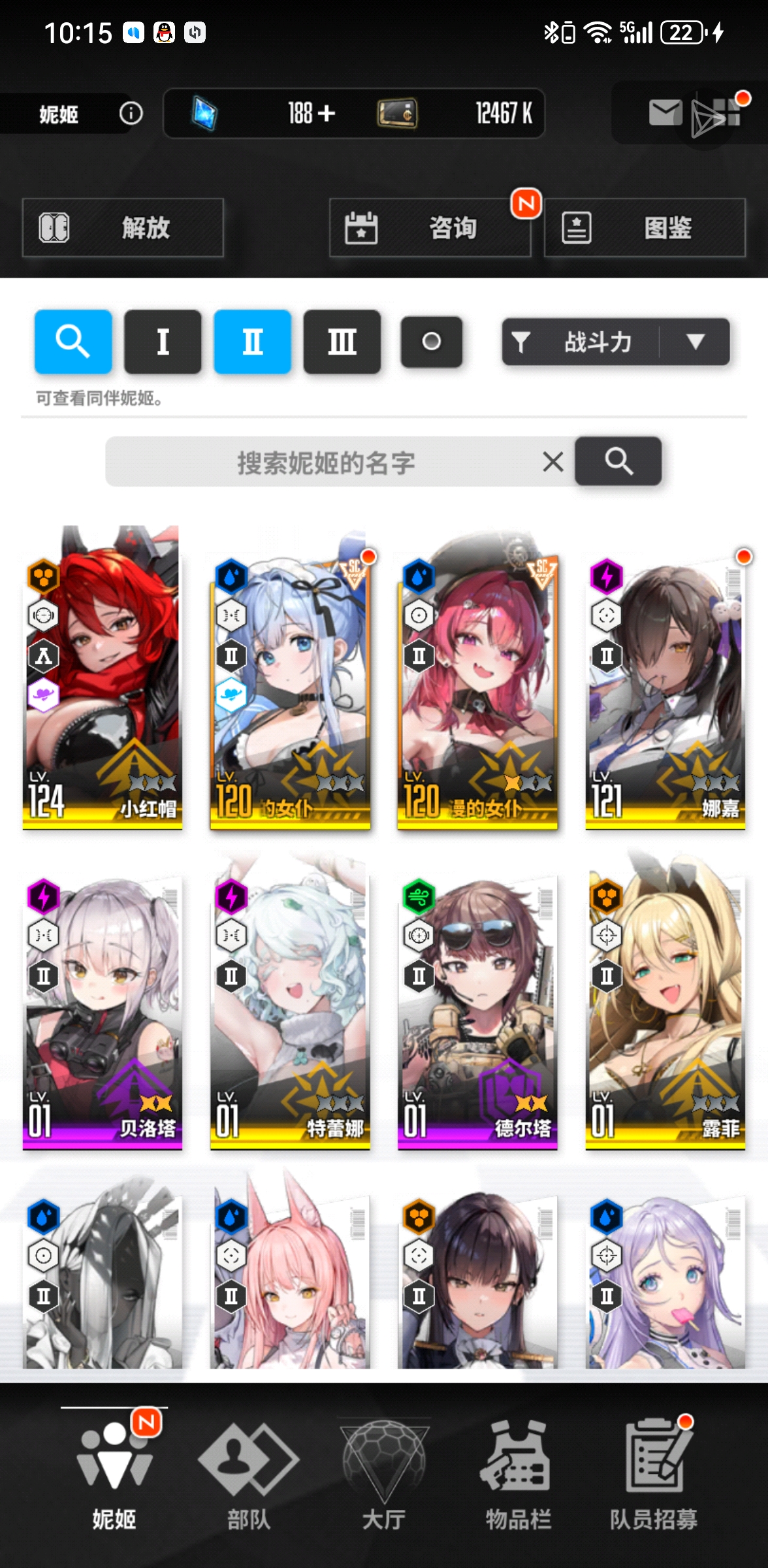Viewport: 768px width, 1568px height.
Task: Clear the search field with X
Action: [x=552, y=462]
